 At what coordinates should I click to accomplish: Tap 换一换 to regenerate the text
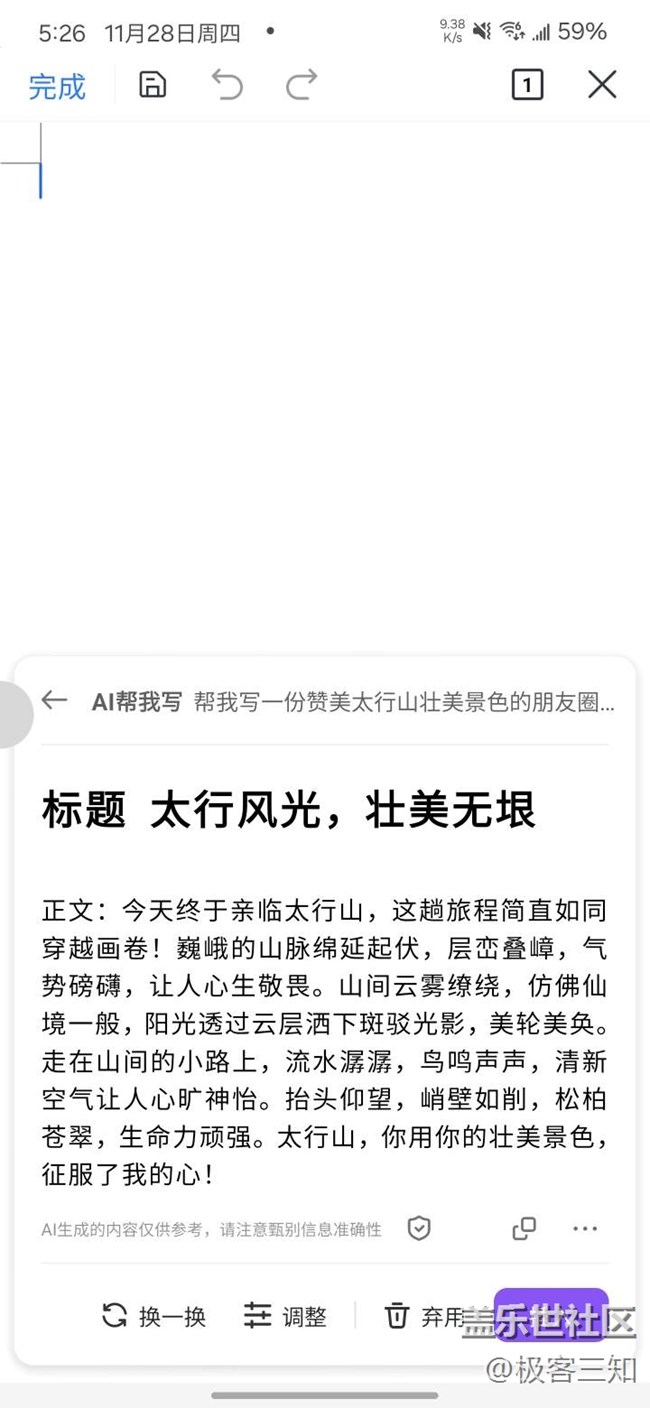[x=154, y=1316]
